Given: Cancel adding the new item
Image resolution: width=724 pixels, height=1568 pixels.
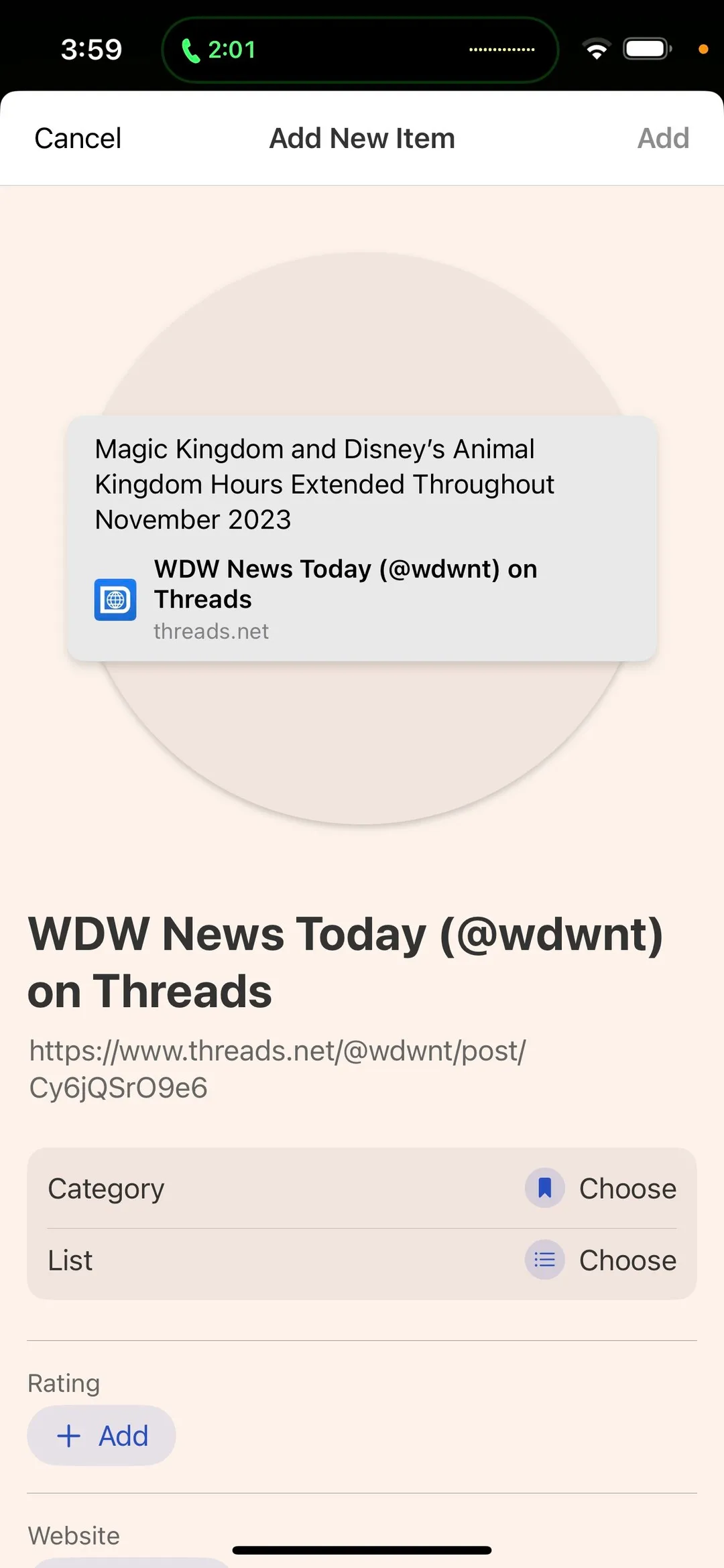Looking at the screenshot, I should [78, 139].
